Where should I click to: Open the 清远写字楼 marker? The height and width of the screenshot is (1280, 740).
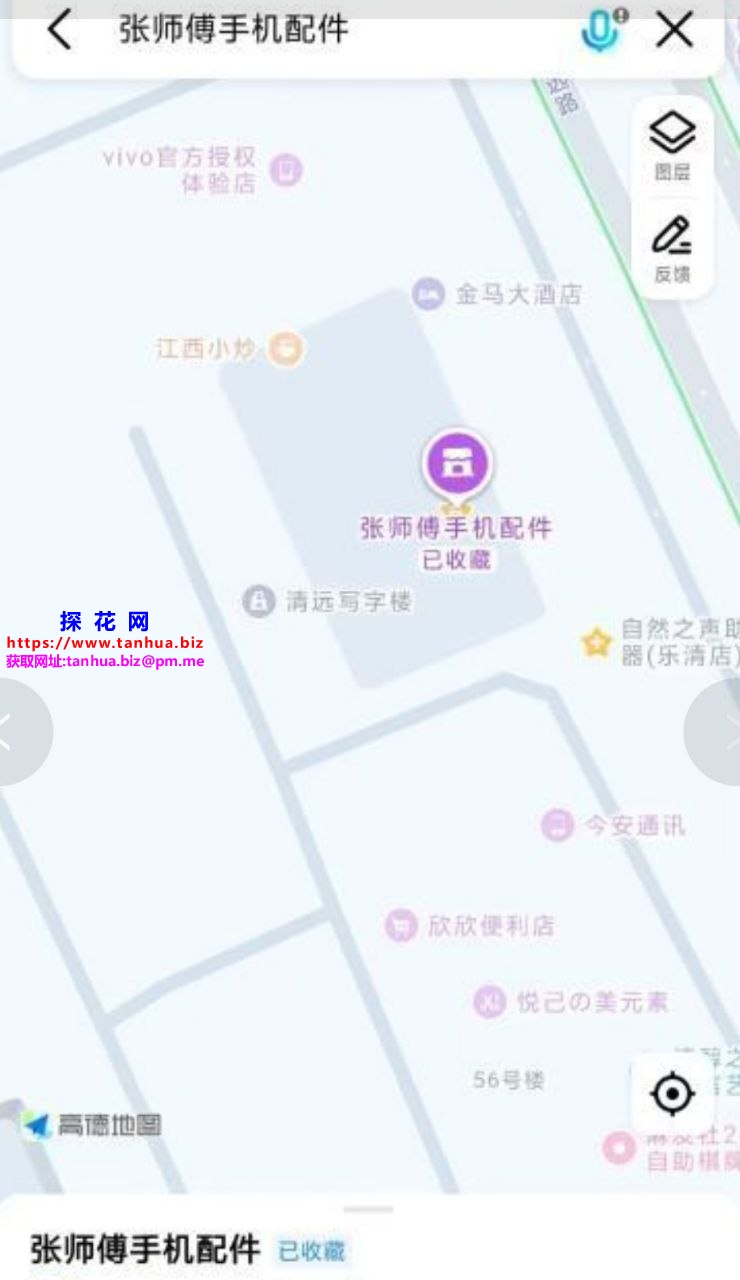tap(259, 601)
